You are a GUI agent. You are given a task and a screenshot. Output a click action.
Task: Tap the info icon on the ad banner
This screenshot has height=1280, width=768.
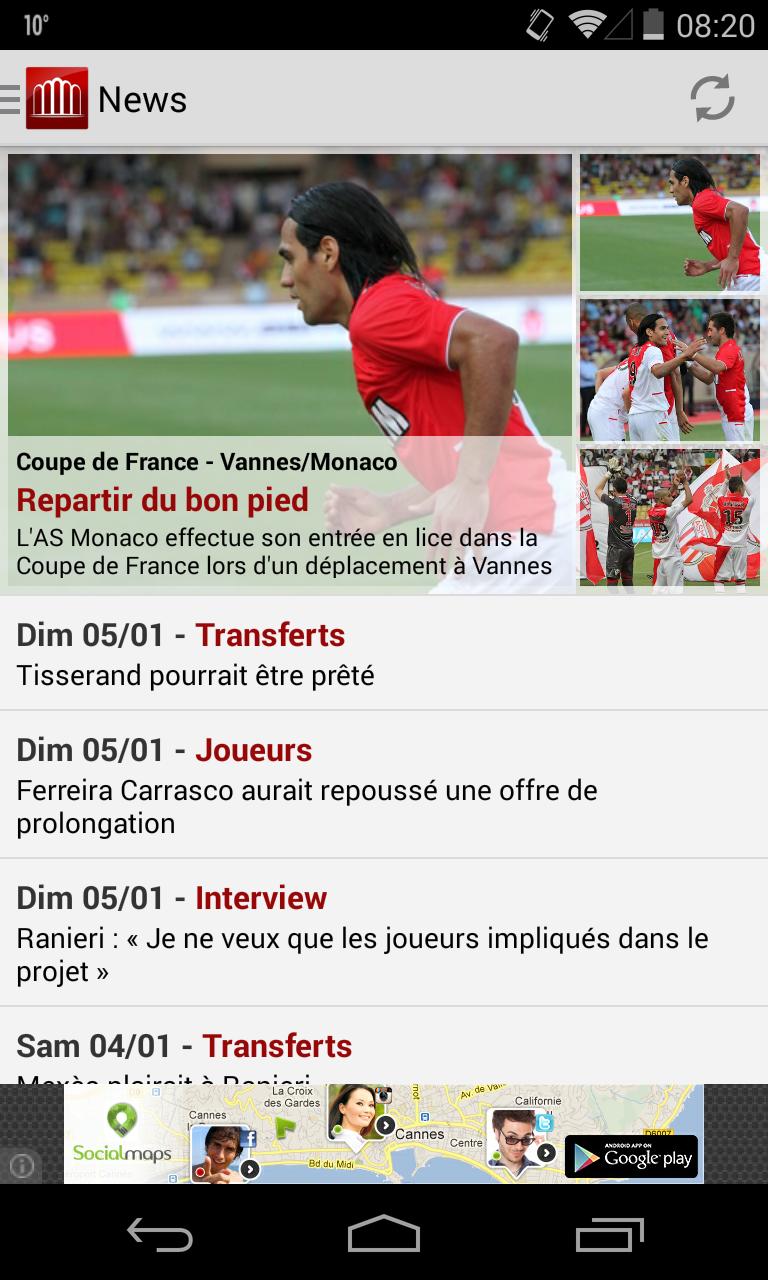click(22, 1166)
